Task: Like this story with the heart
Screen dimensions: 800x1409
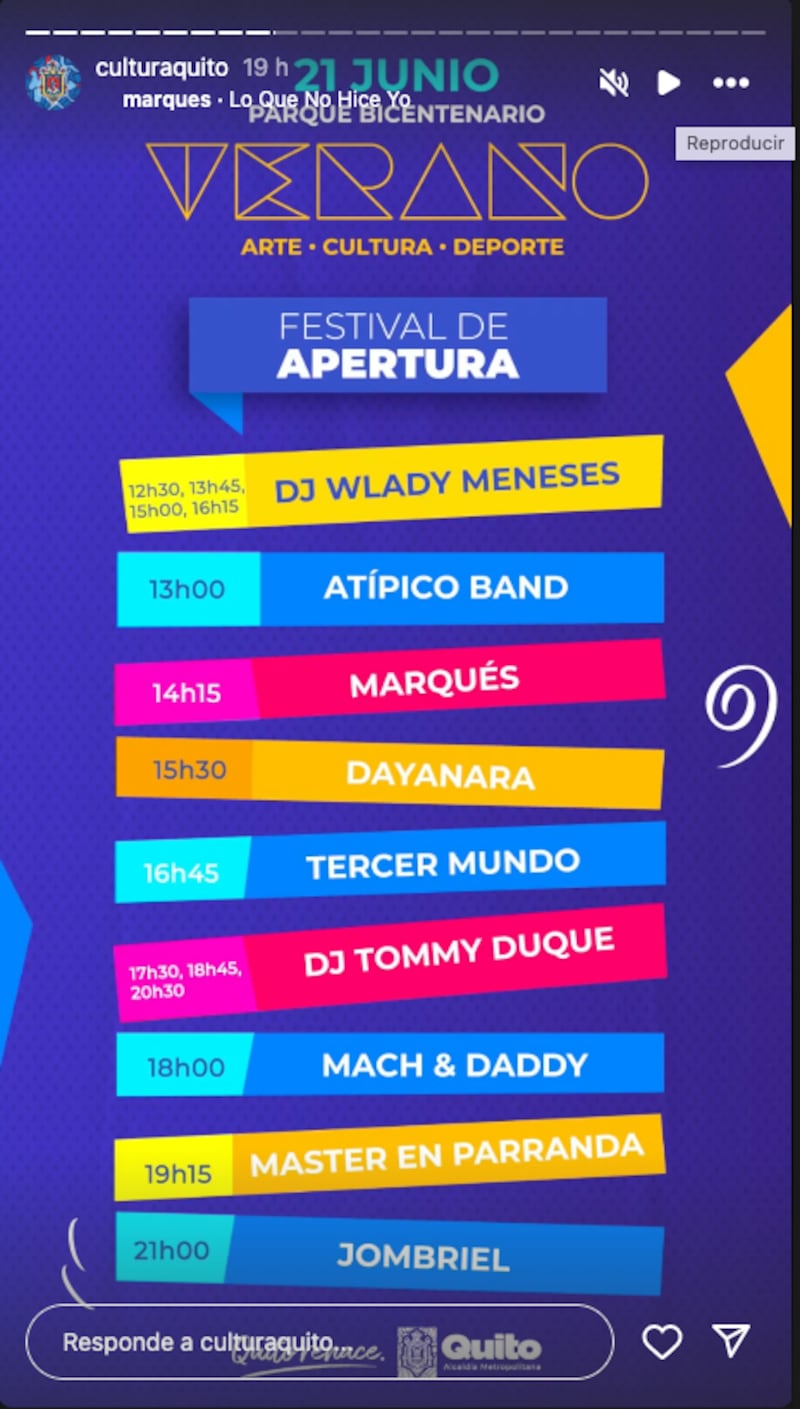Action: click(x=662, y=1341)
